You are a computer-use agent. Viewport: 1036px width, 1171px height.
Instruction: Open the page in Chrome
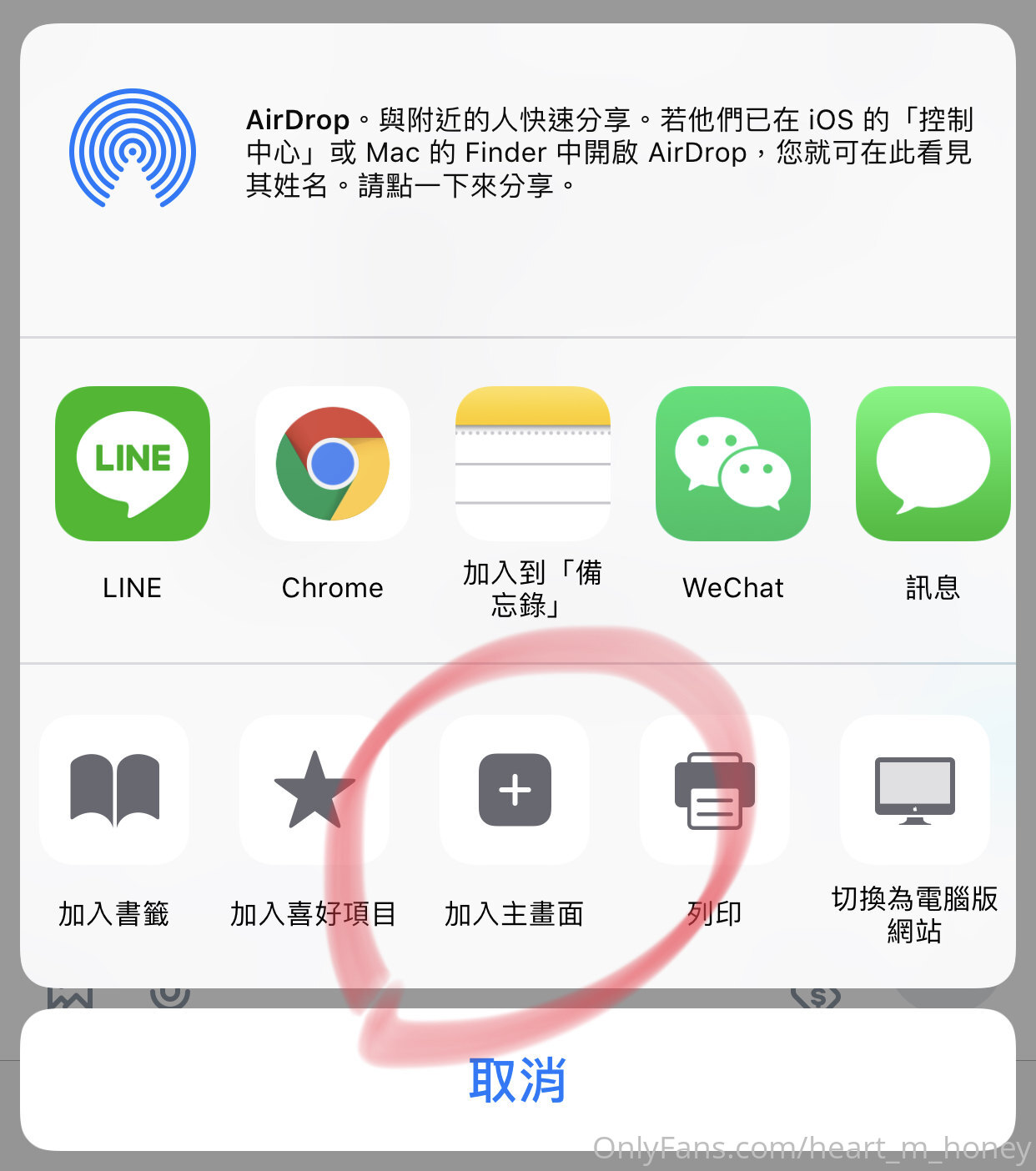tap(332, 464)
